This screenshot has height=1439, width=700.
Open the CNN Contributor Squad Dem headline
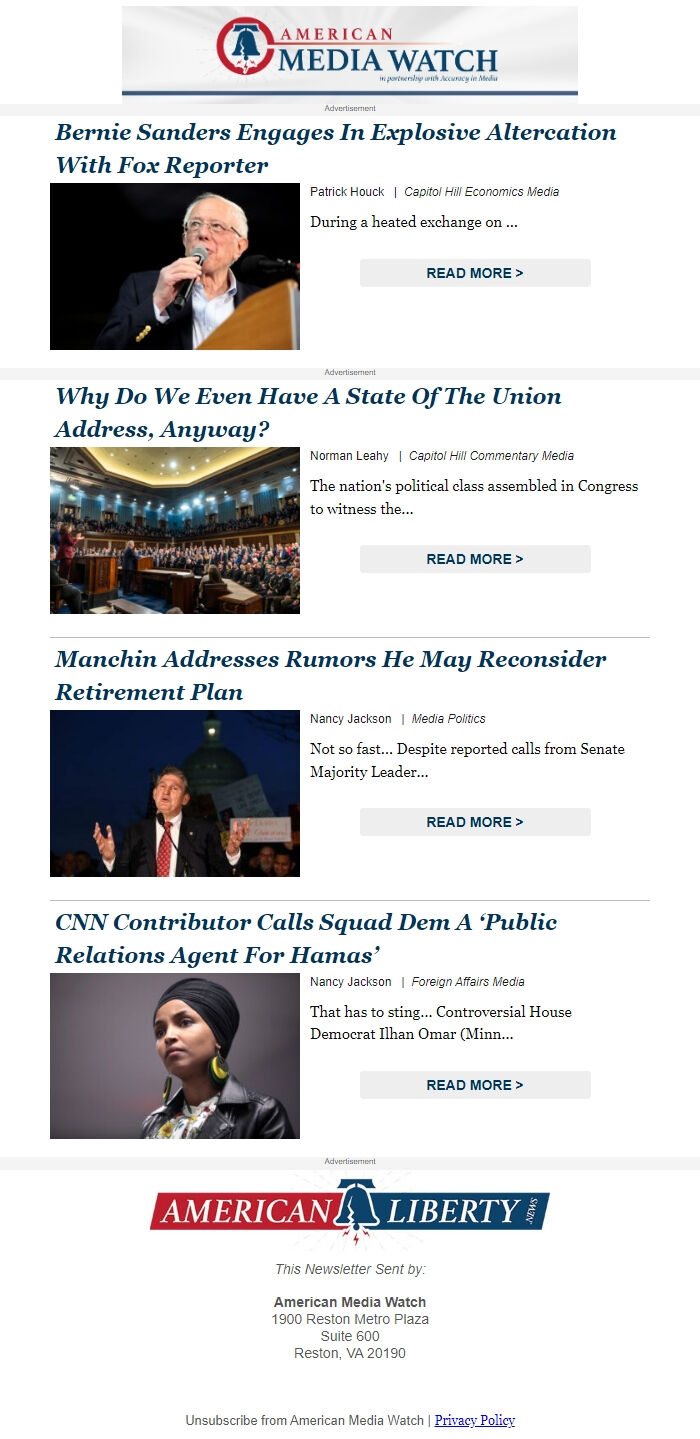pyautogui.click(x=306, y=938)
